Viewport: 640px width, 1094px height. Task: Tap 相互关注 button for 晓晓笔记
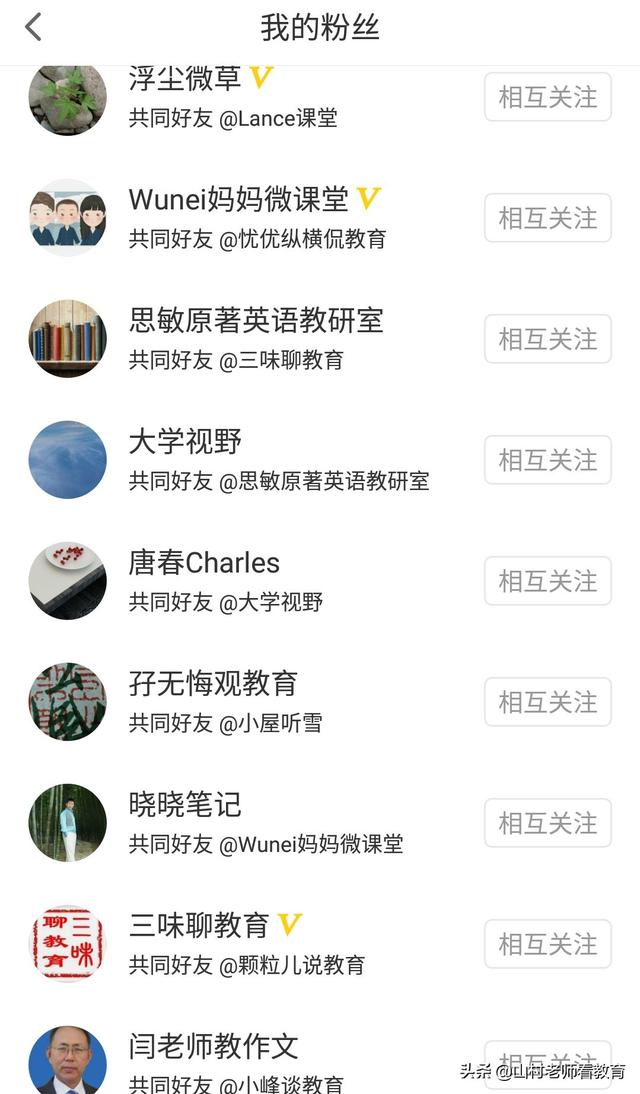tap(547, 823)
